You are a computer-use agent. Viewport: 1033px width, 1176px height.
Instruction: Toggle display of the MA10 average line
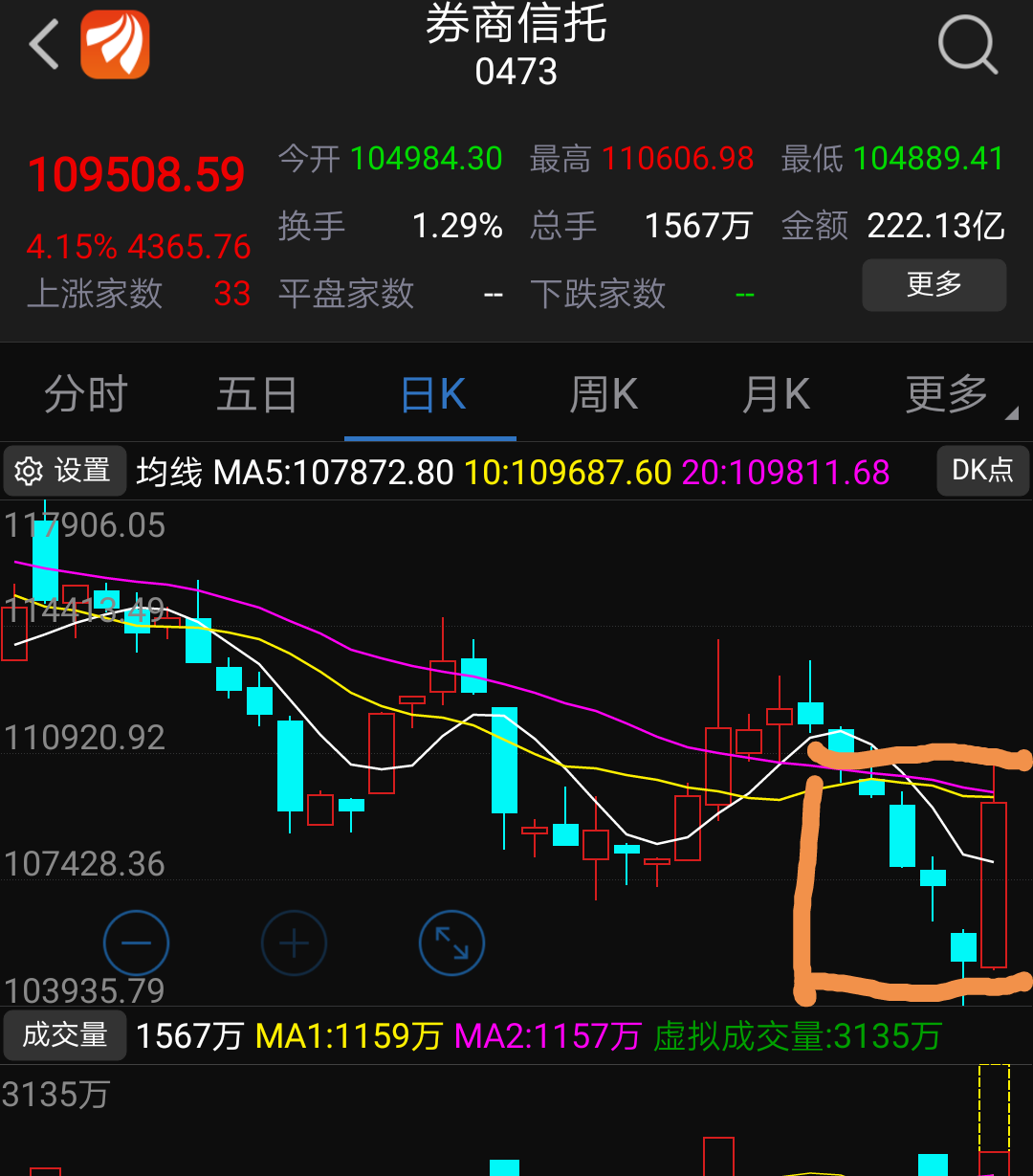click(566, 471)
